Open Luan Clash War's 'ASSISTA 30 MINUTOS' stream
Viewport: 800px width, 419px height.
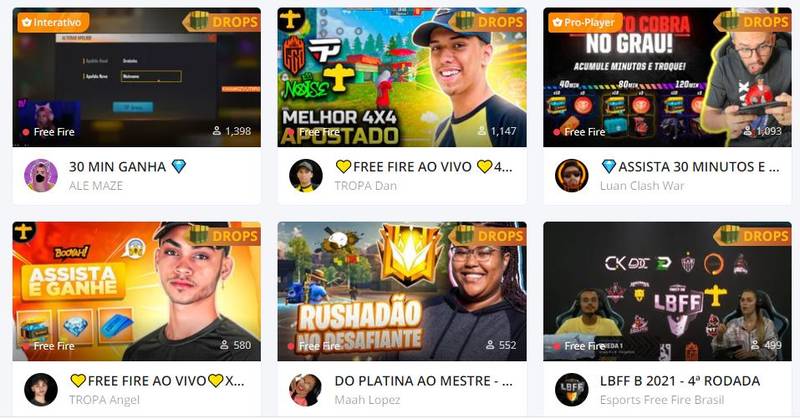667,77
